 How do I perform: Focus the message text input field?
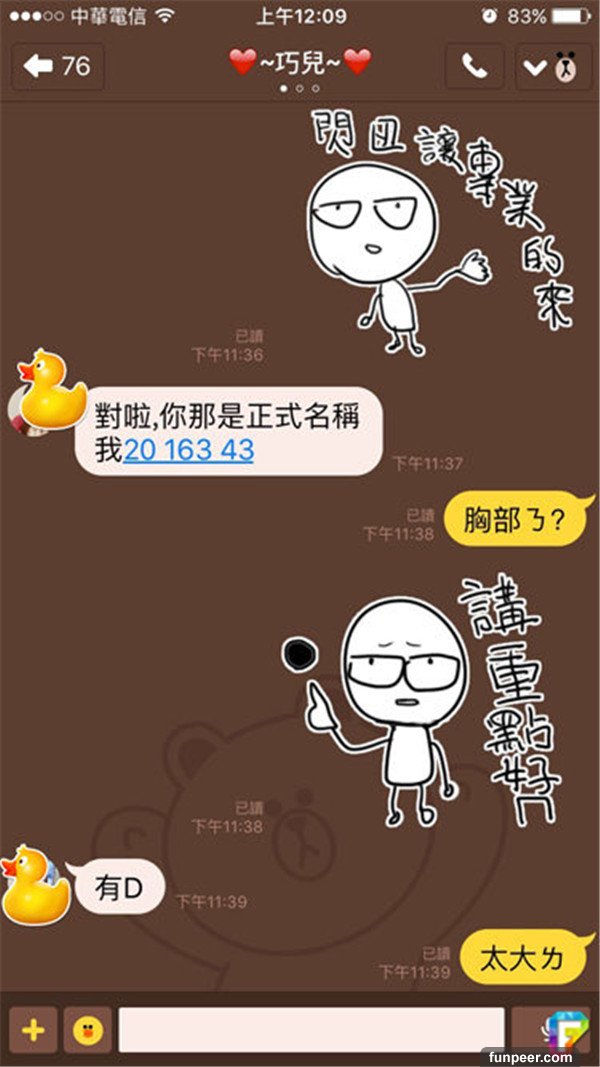pyautogui.click(x=311, y=1030)
